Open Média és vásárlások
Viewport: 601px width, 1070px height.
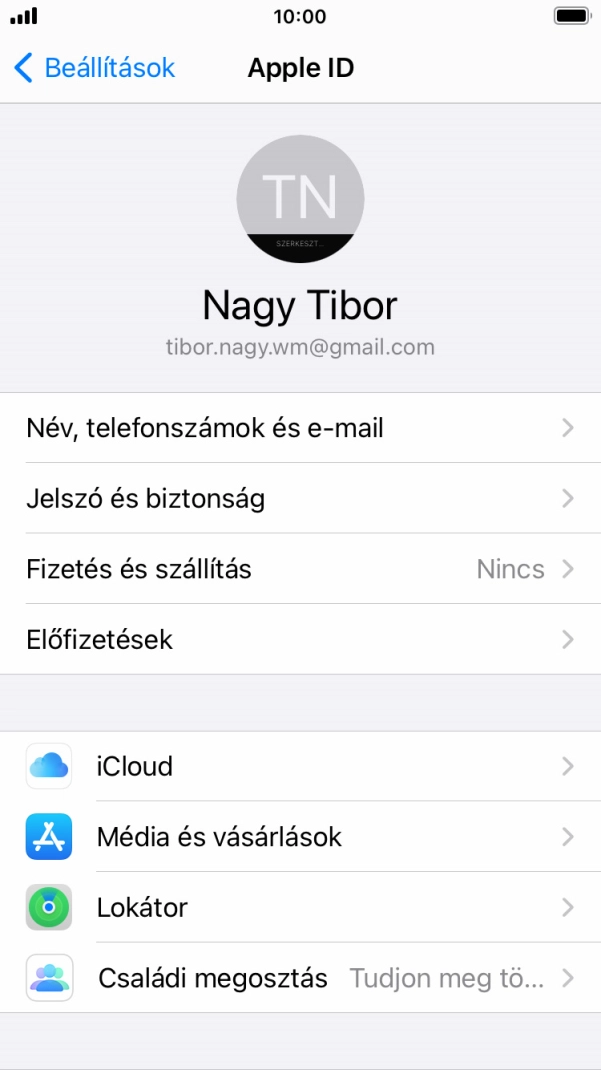pyautogui.click(x=300, y=837)
